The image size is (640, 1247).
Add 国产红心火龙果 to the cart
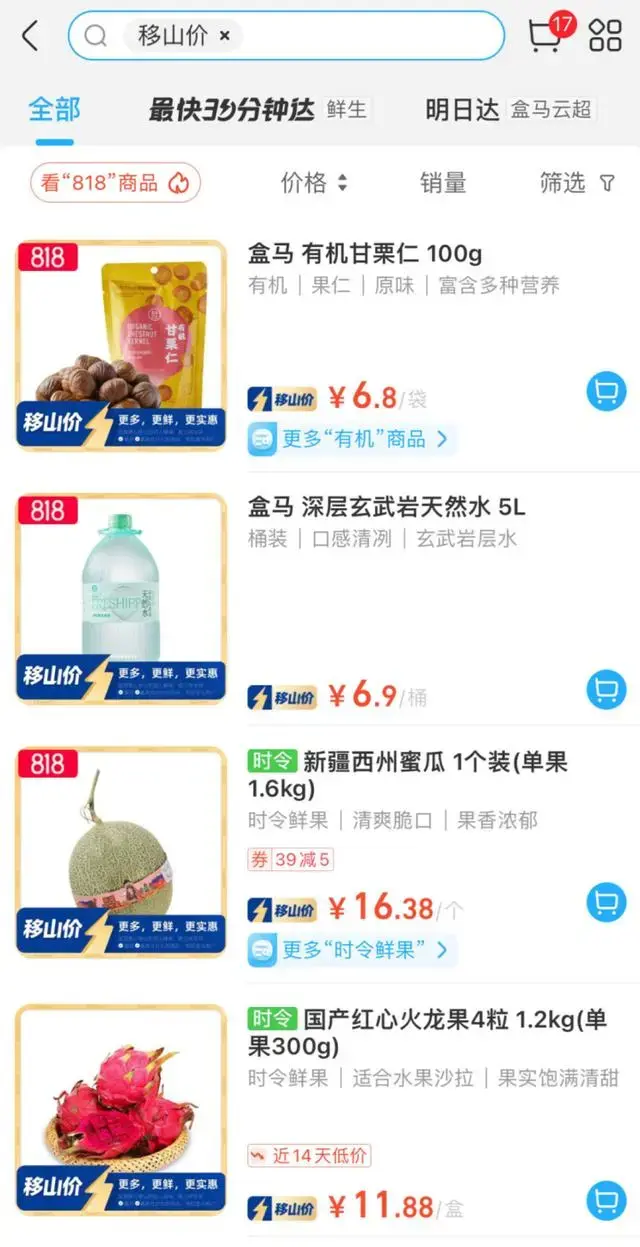[606, 1200]
